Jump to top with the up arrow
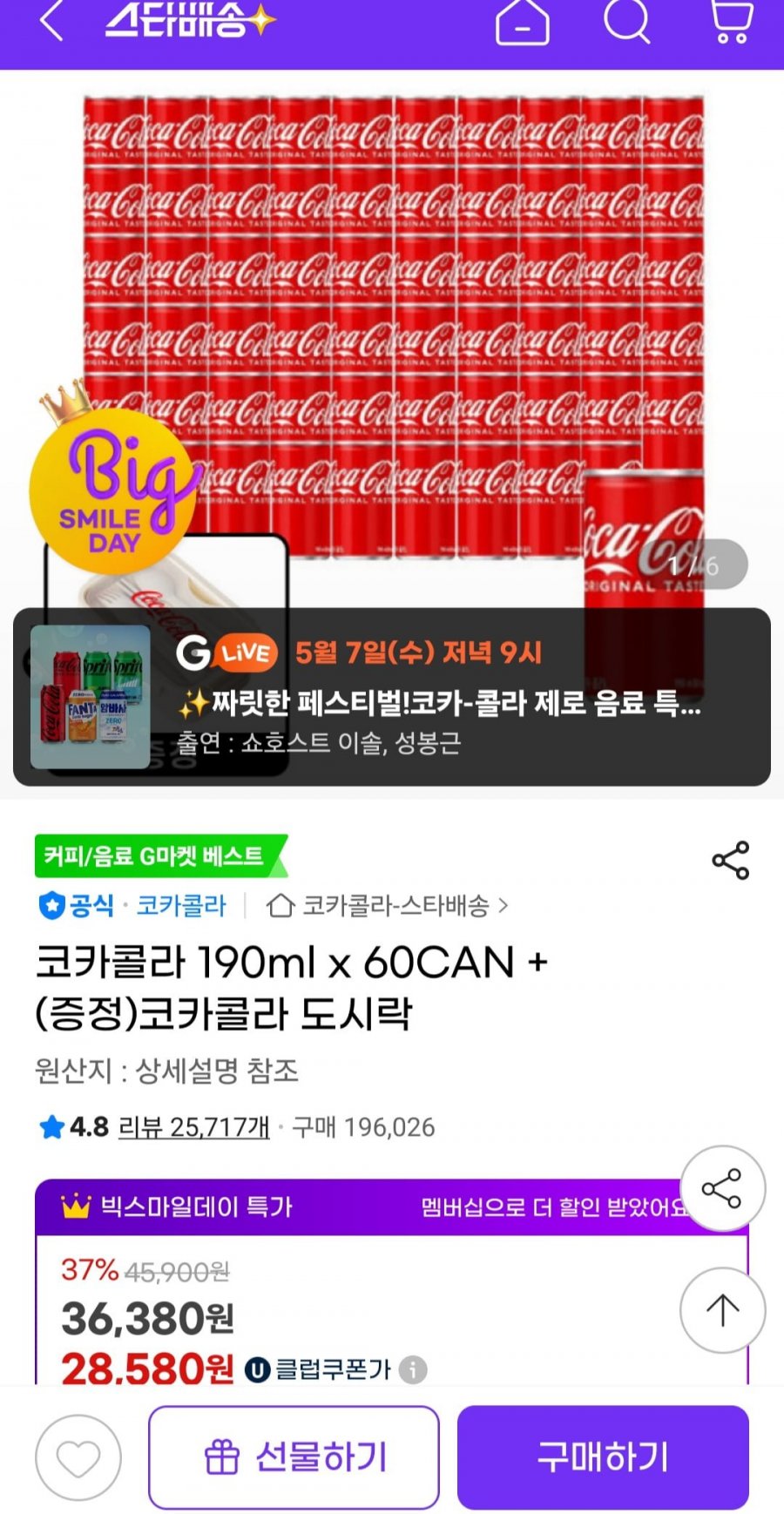The image size is (784, 1514). point(721,1309)
